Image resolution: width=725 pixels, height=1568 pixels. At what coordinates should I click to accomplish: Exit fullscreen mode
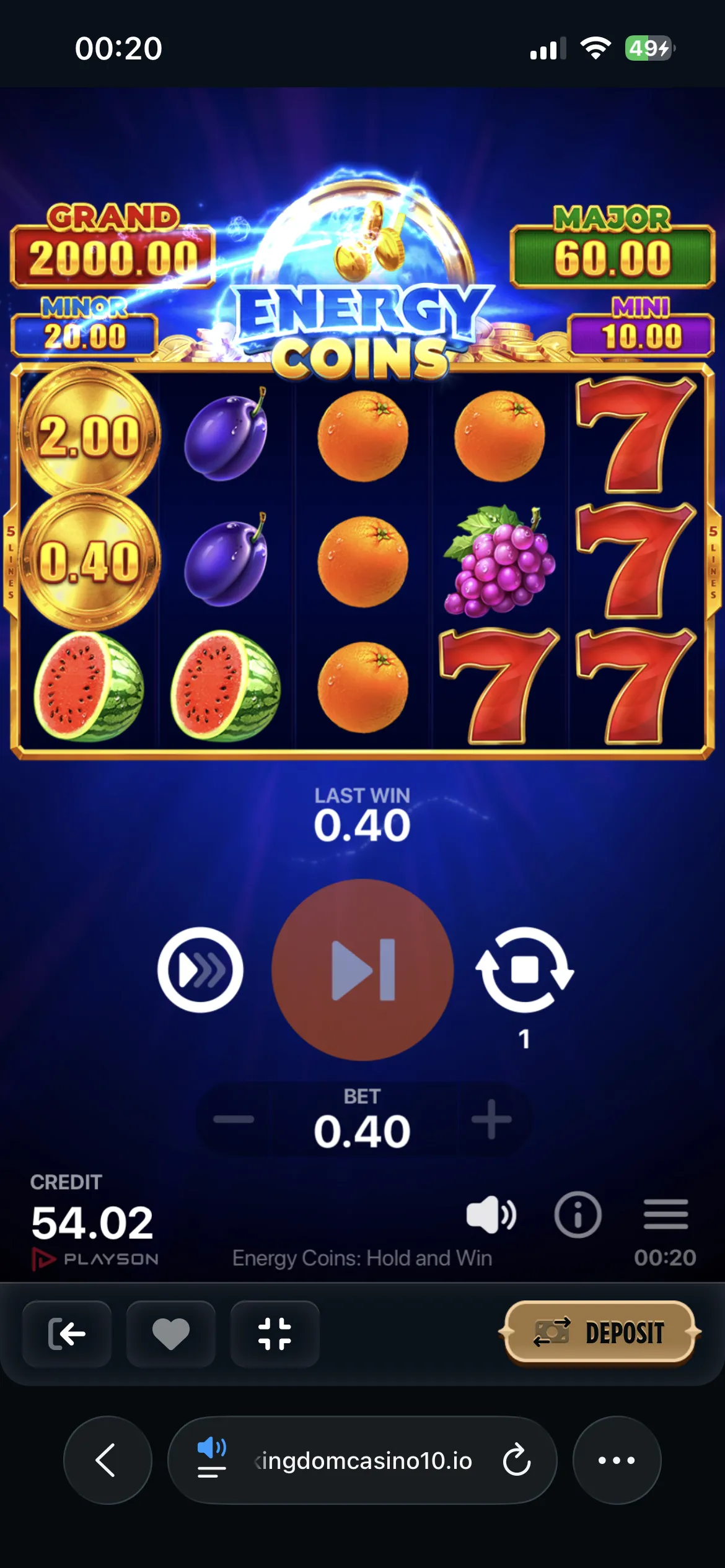[x=275, y=1333]
